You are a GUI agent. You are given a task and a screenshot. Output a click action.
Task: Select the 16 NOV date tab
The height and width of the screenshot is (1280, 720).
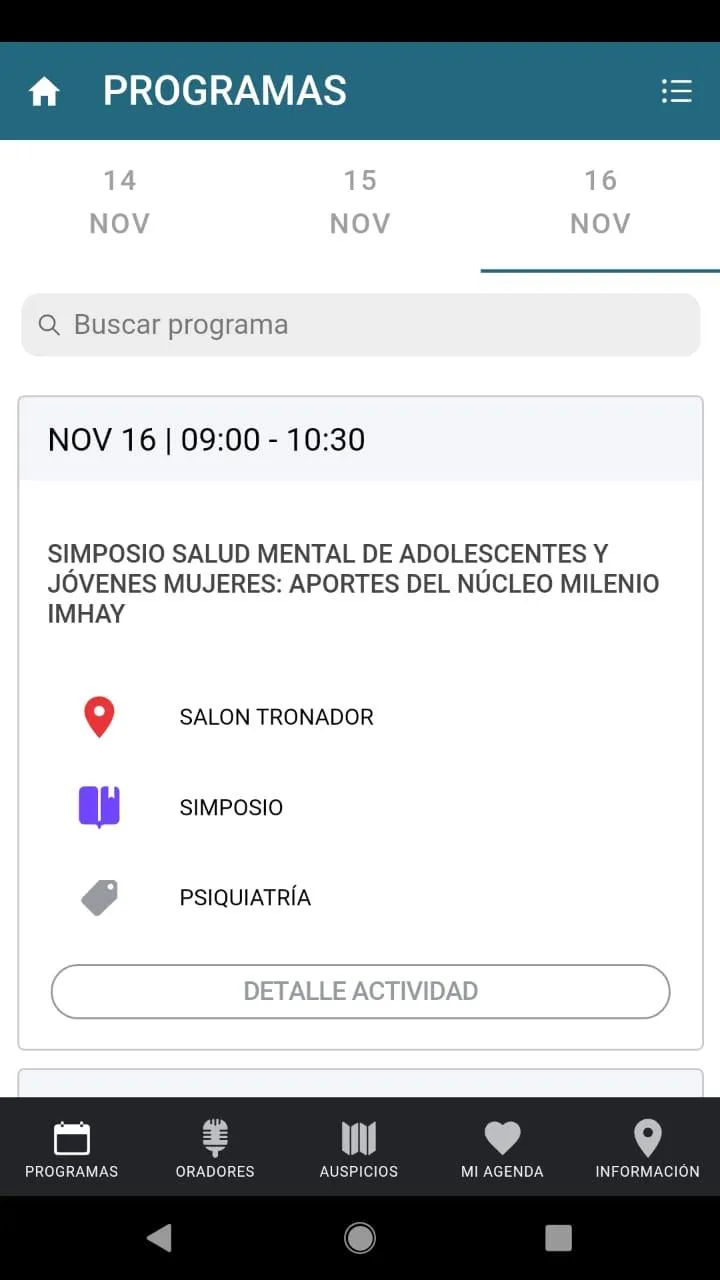pos(599,201)
